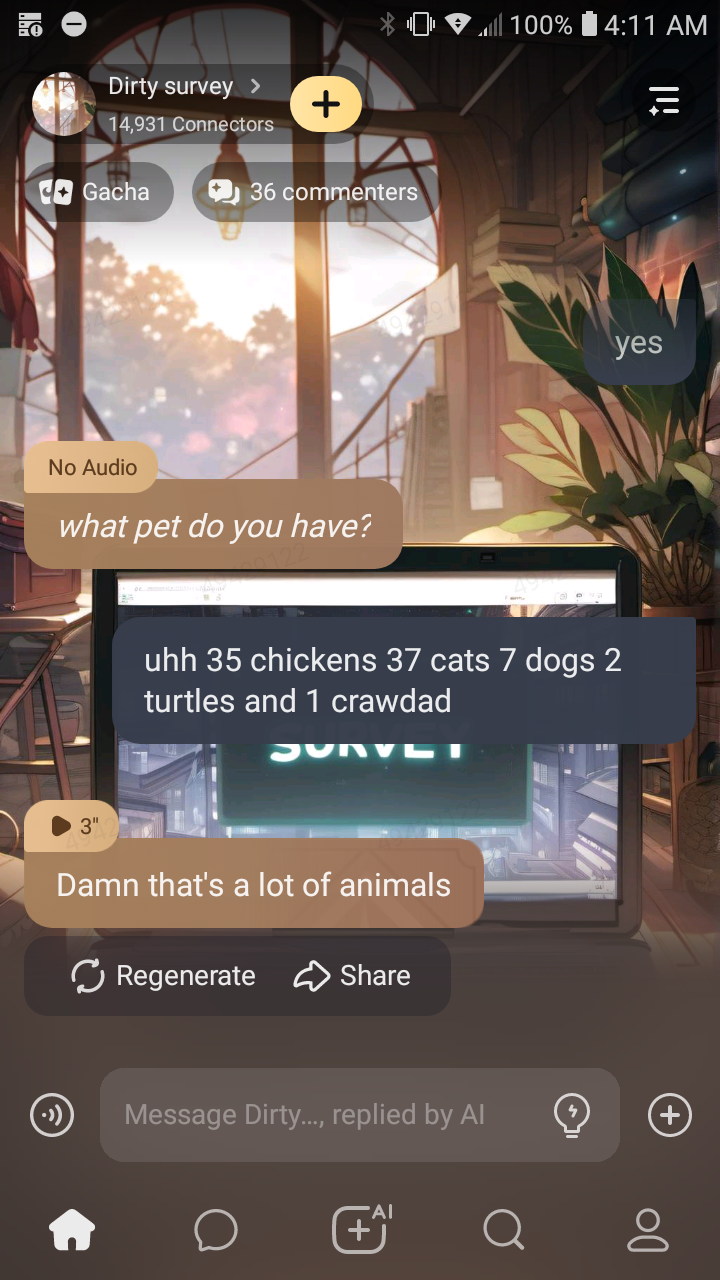
Task: Share this reply
Action: (x=353, y=976)
